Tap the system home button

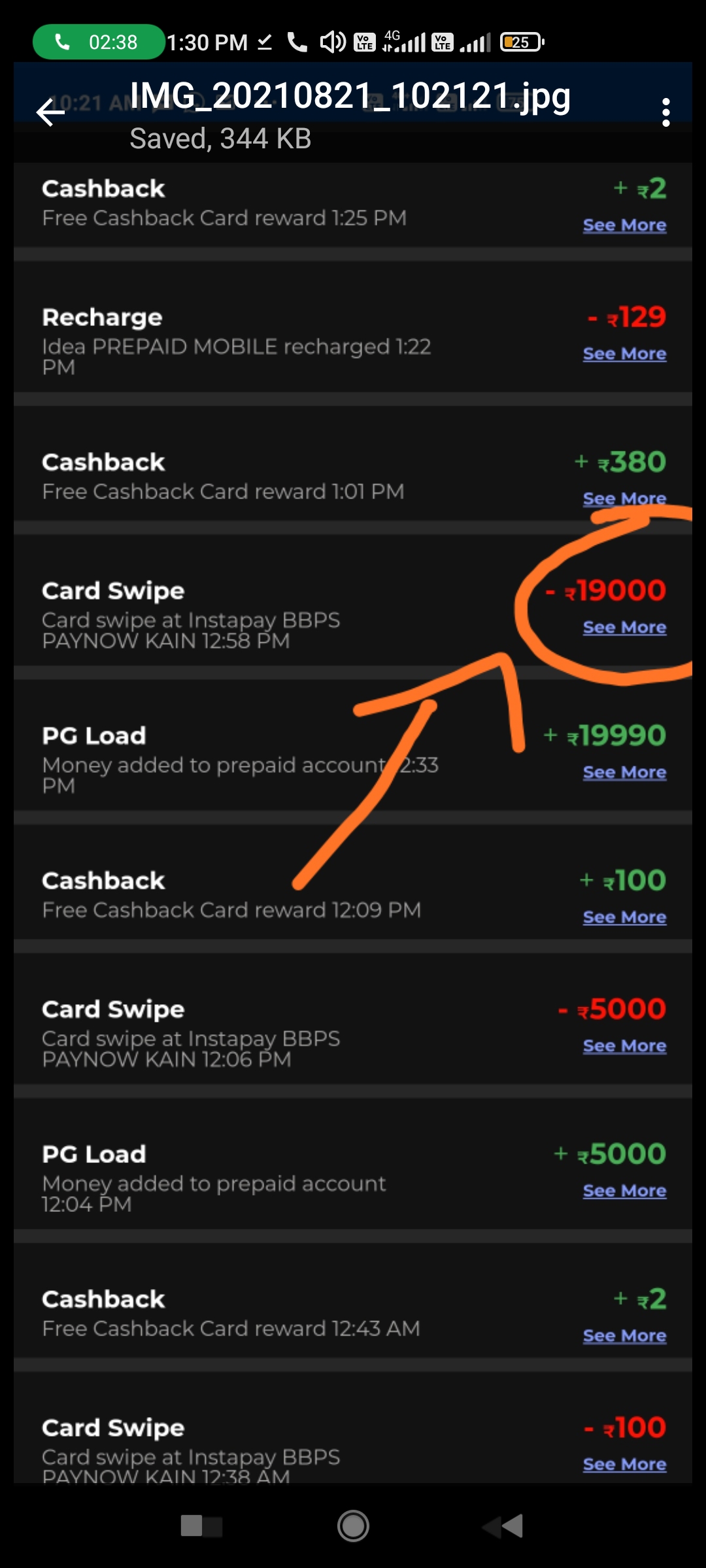[x=353, y=1526]
